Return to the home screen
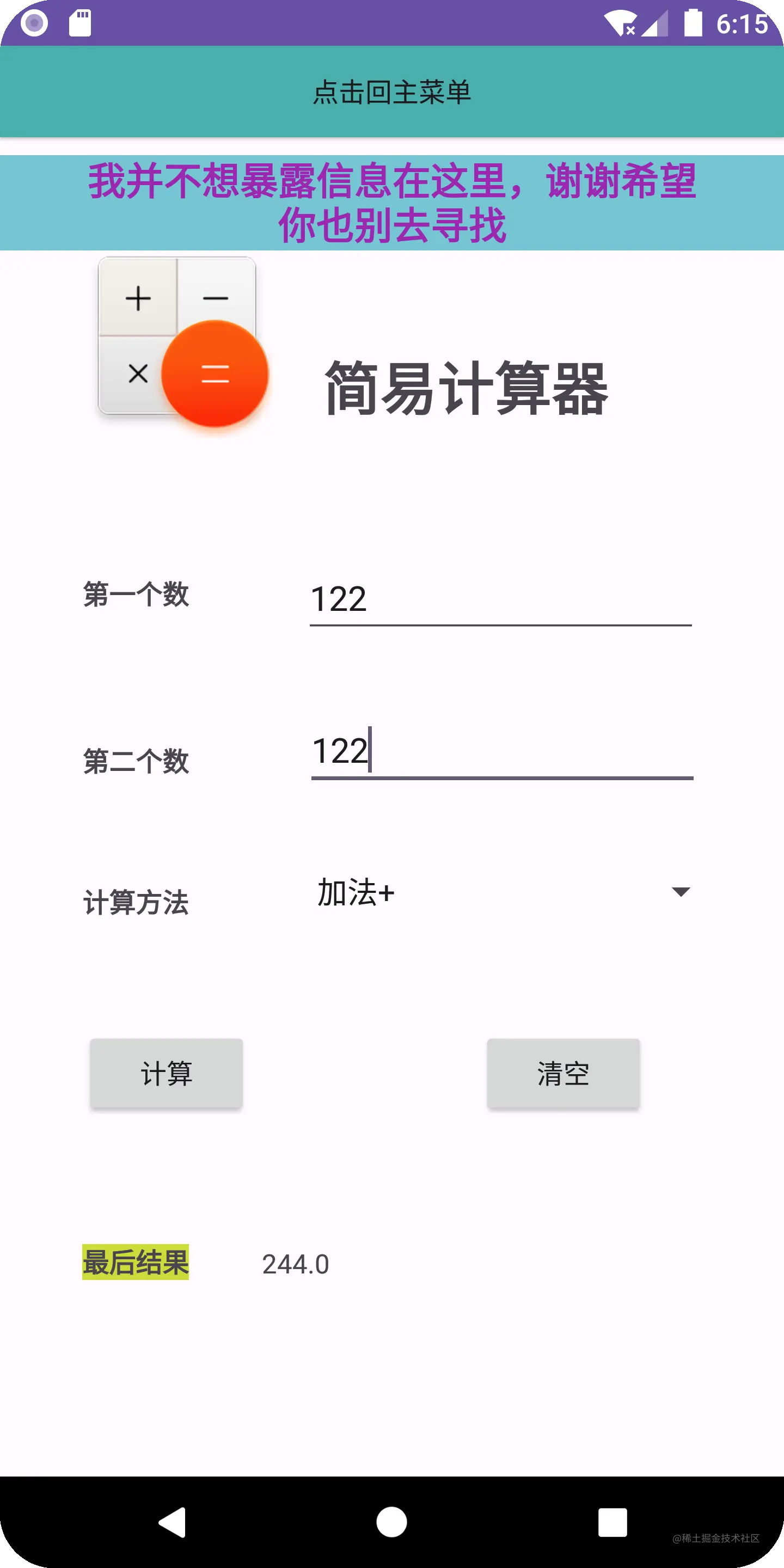784x1568 pixels. click(391, 1522)
